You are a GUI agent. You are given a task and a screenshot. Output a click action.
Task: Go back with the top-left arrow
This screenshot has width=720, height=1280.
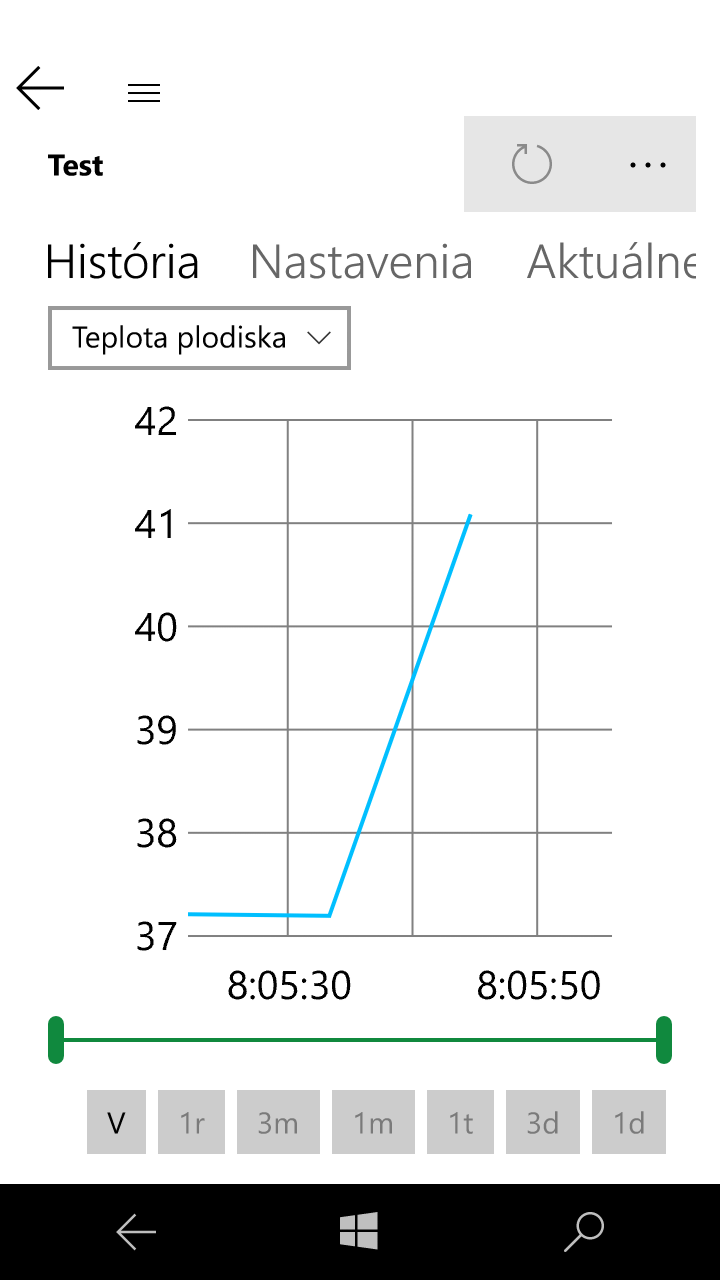(x=40, y=88)
